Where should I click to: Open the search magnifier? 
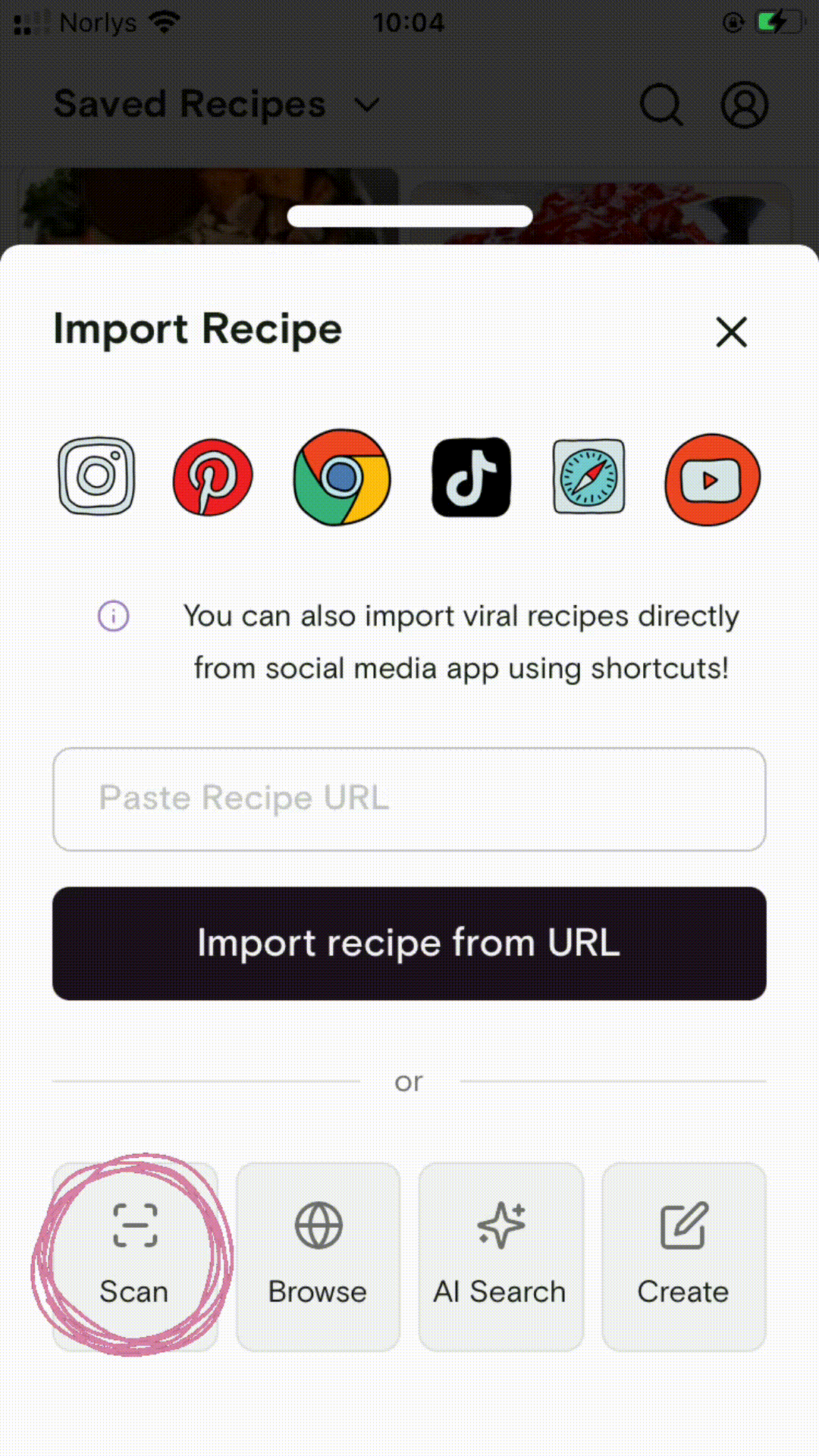click(x=661, y=105)
